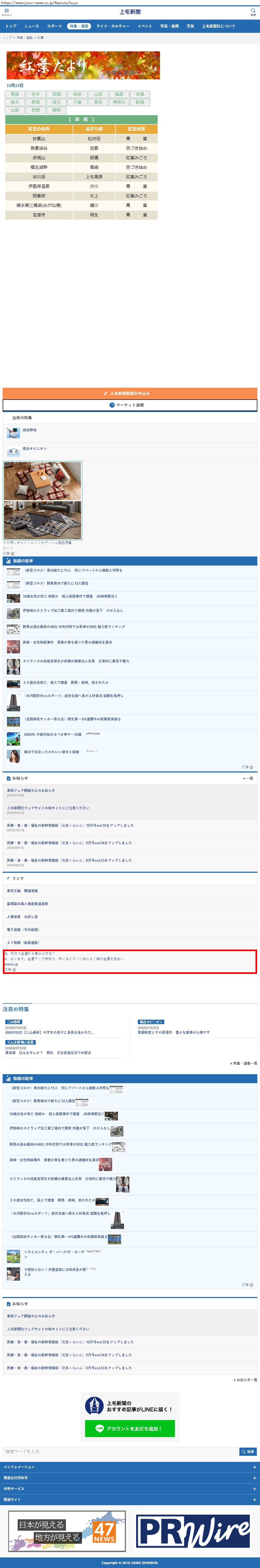This screenshot has height=1568, width=260.
Task: Open the メニュー hamburger menu
Action: click(x=6, y=12)
